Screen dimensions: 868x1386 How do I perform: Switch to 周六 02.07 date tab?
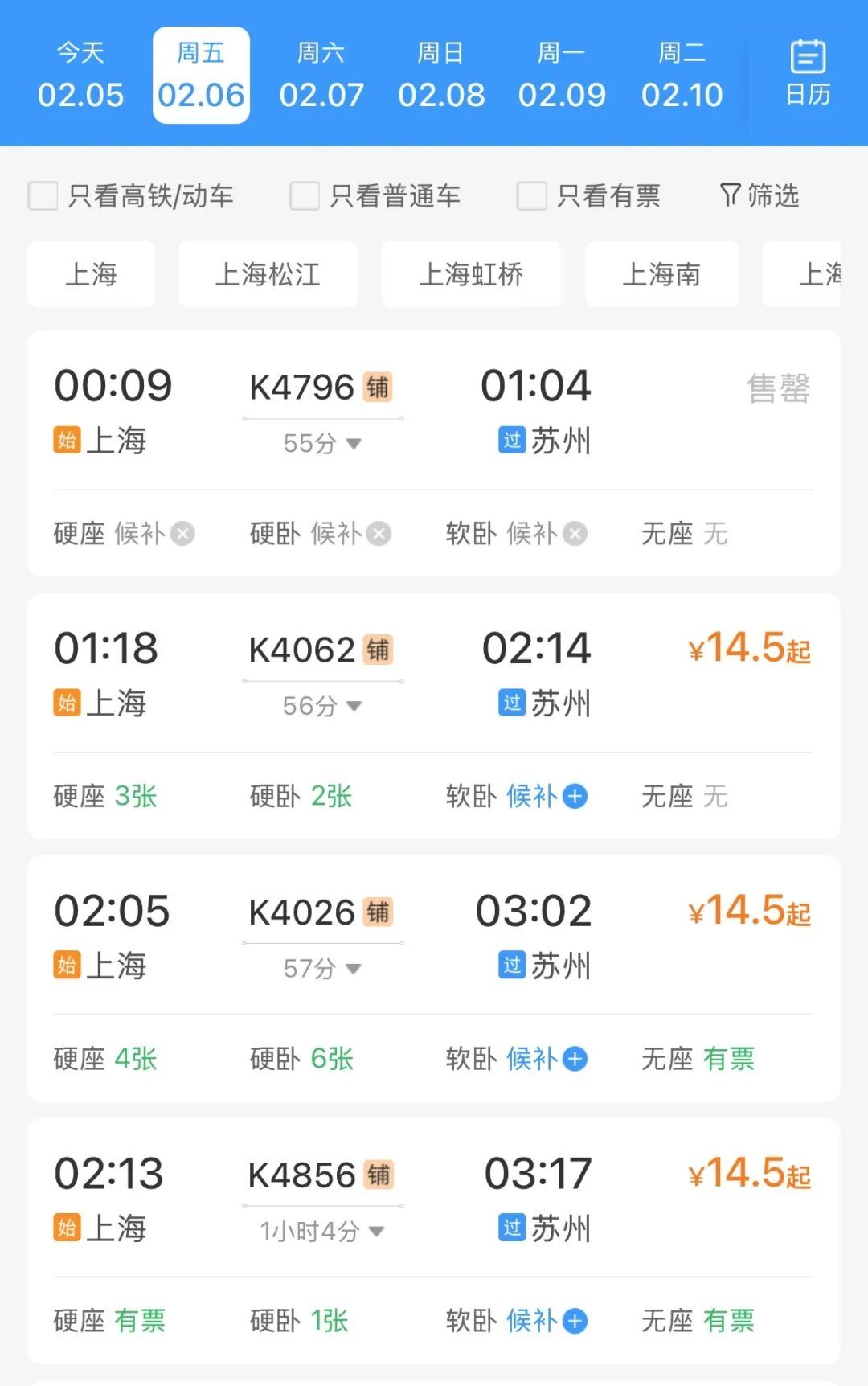pyautogui.click(x=322, y=75)
